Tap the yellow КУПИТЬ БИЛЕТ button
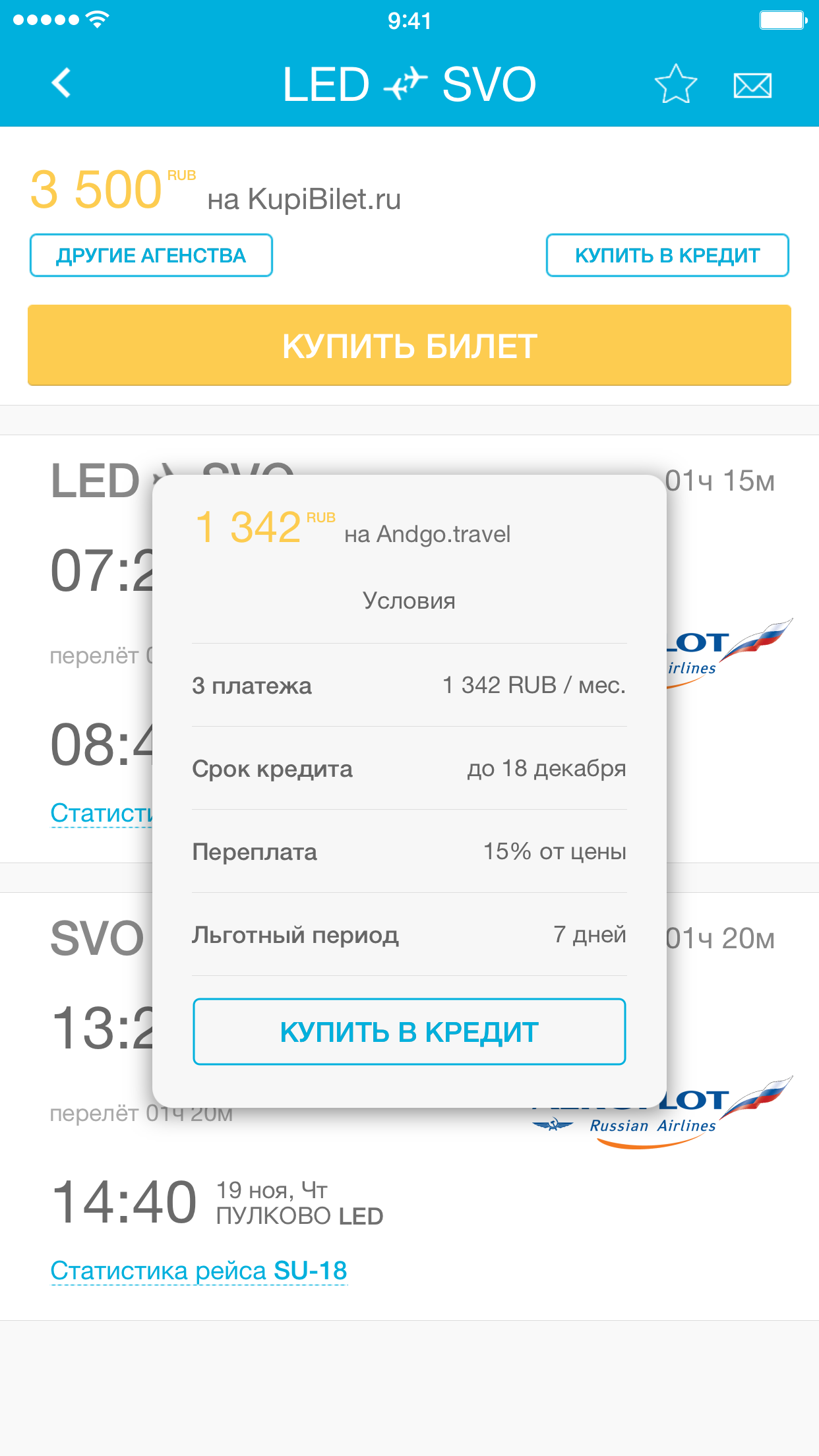 pyautogui.click(x=409, y=346)
